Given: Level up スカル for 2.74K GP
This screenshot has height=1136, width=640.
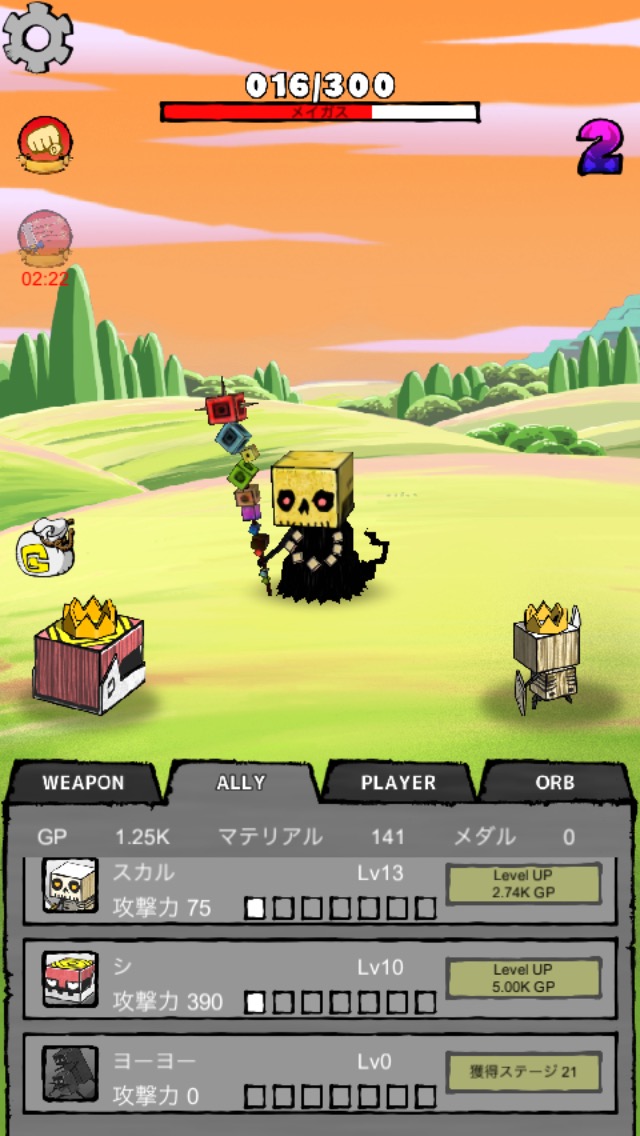Looking at the screenshot, I should coord(523,884).
